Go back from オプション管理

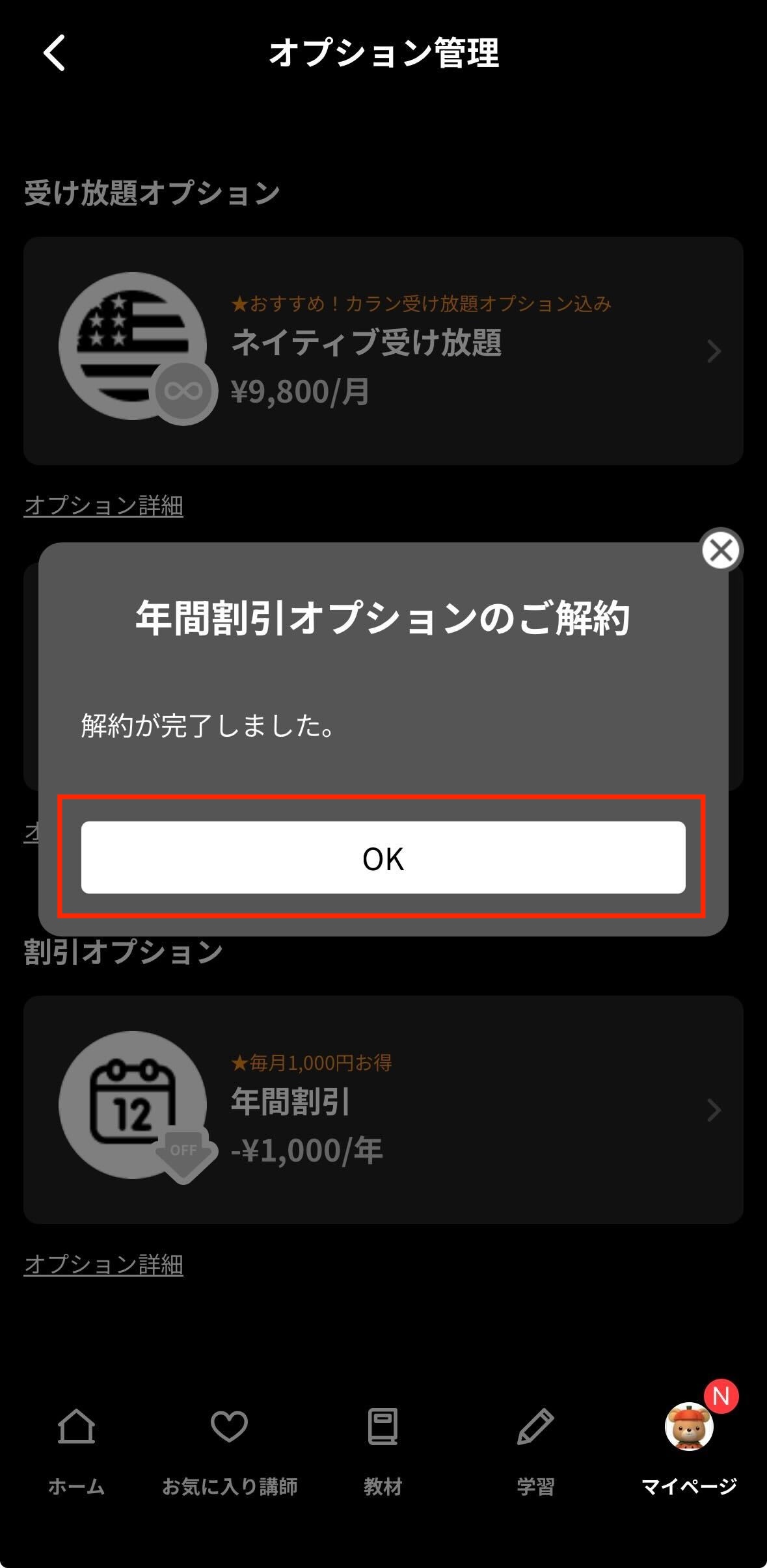(x=55, y=53)
